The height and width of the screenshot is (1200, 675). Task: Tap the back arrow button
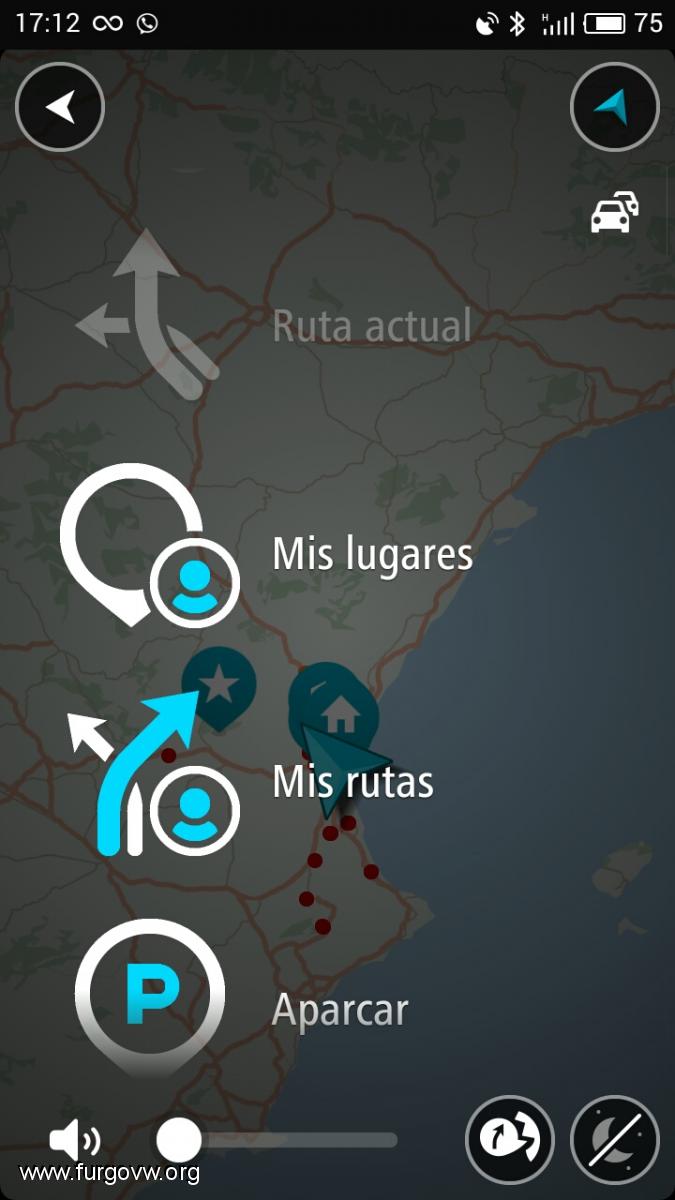(60, 107)
